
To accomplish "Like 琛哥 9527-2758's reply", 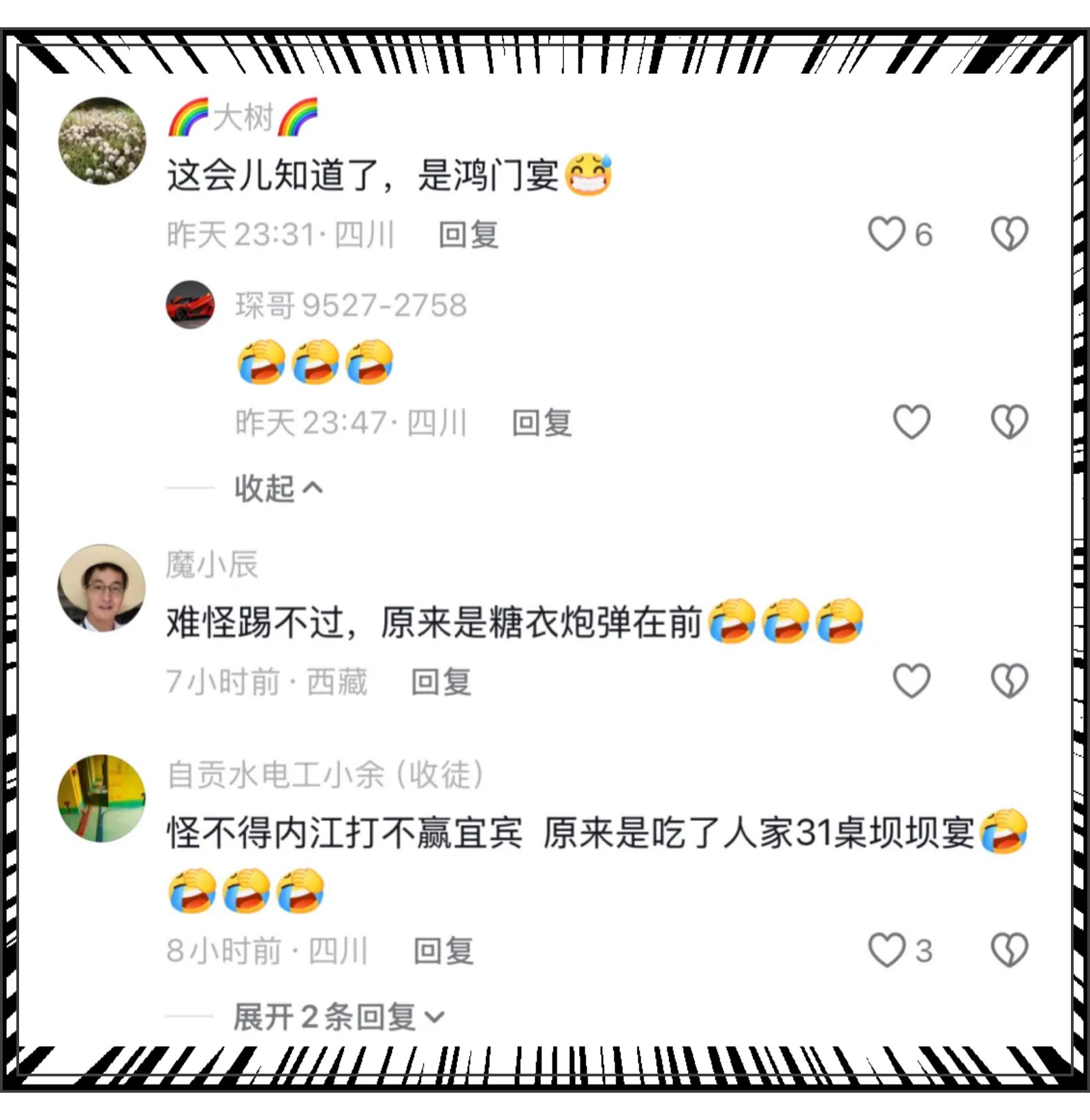I will (912, 422).
